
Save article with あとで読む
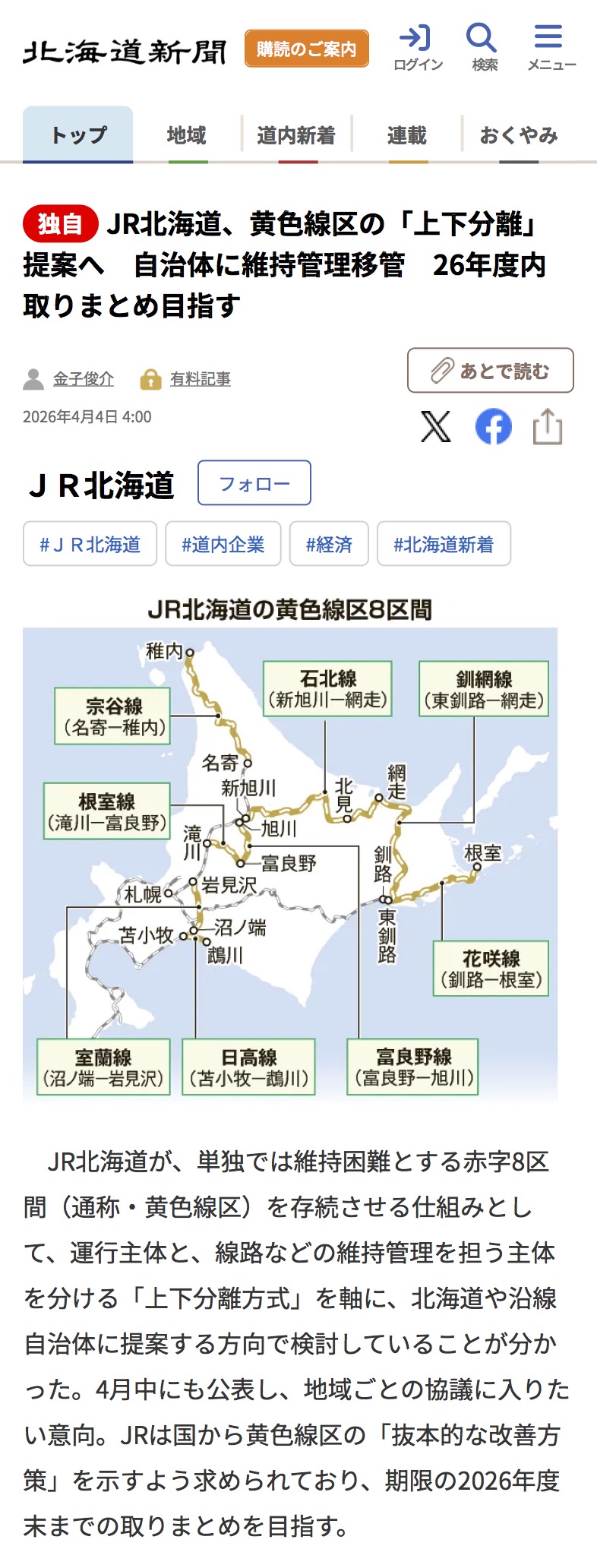[490, 371]
